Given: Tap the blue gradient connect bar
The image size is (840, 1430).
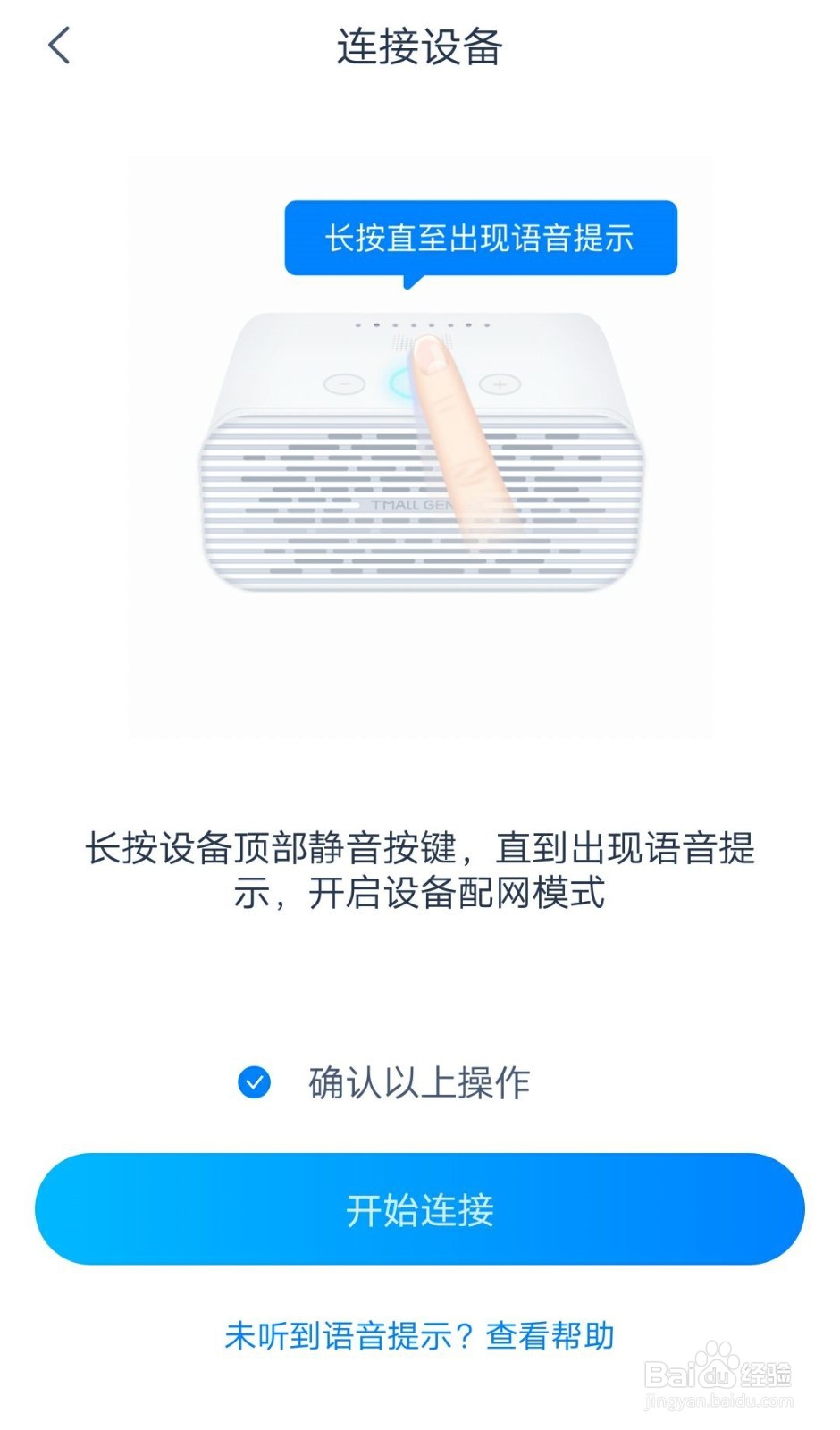Looking at the screenshot, I should click(x=420, y=1208).
